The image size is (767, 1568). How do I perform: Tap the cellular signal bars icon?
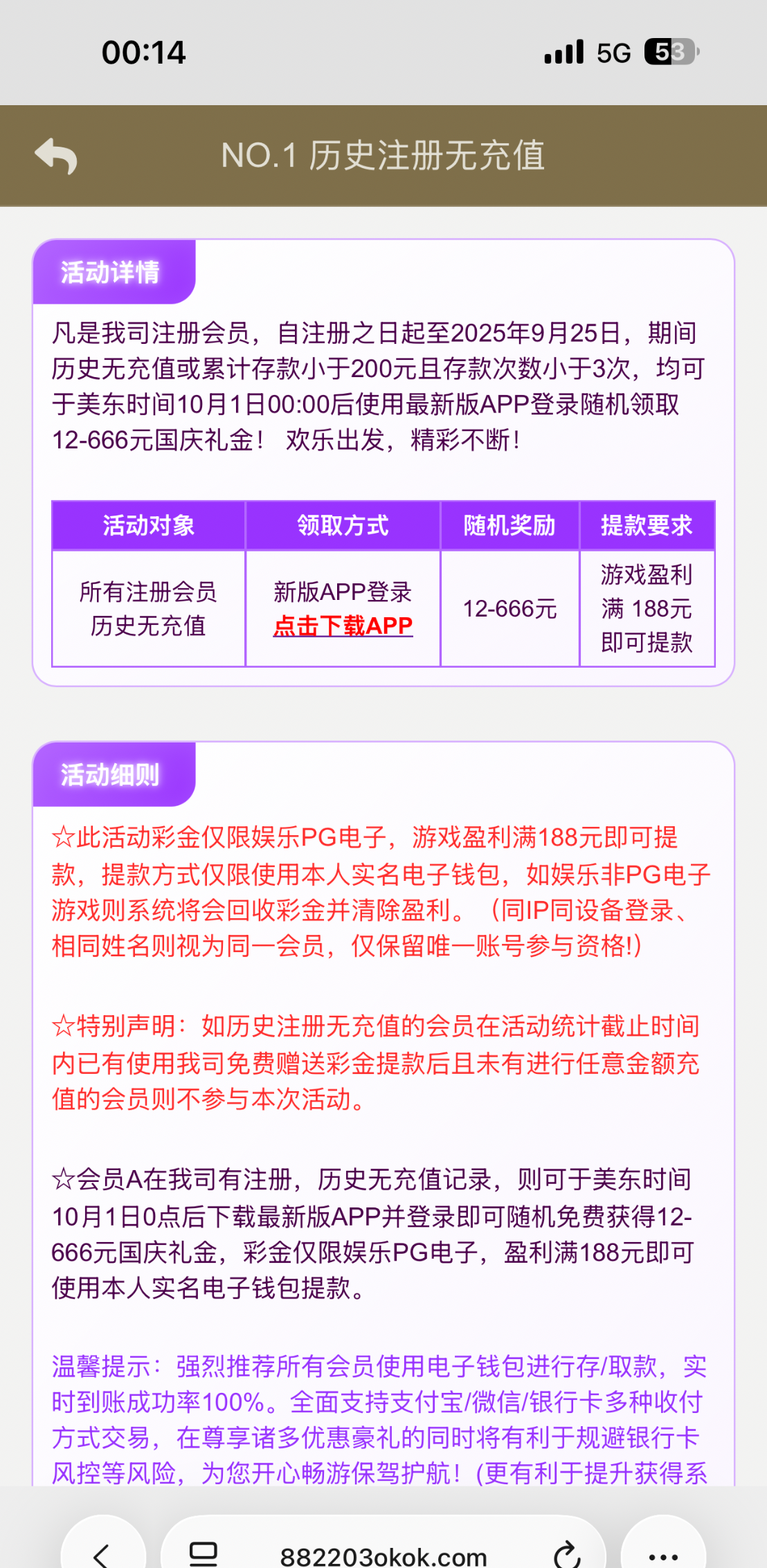coord(563,51)
